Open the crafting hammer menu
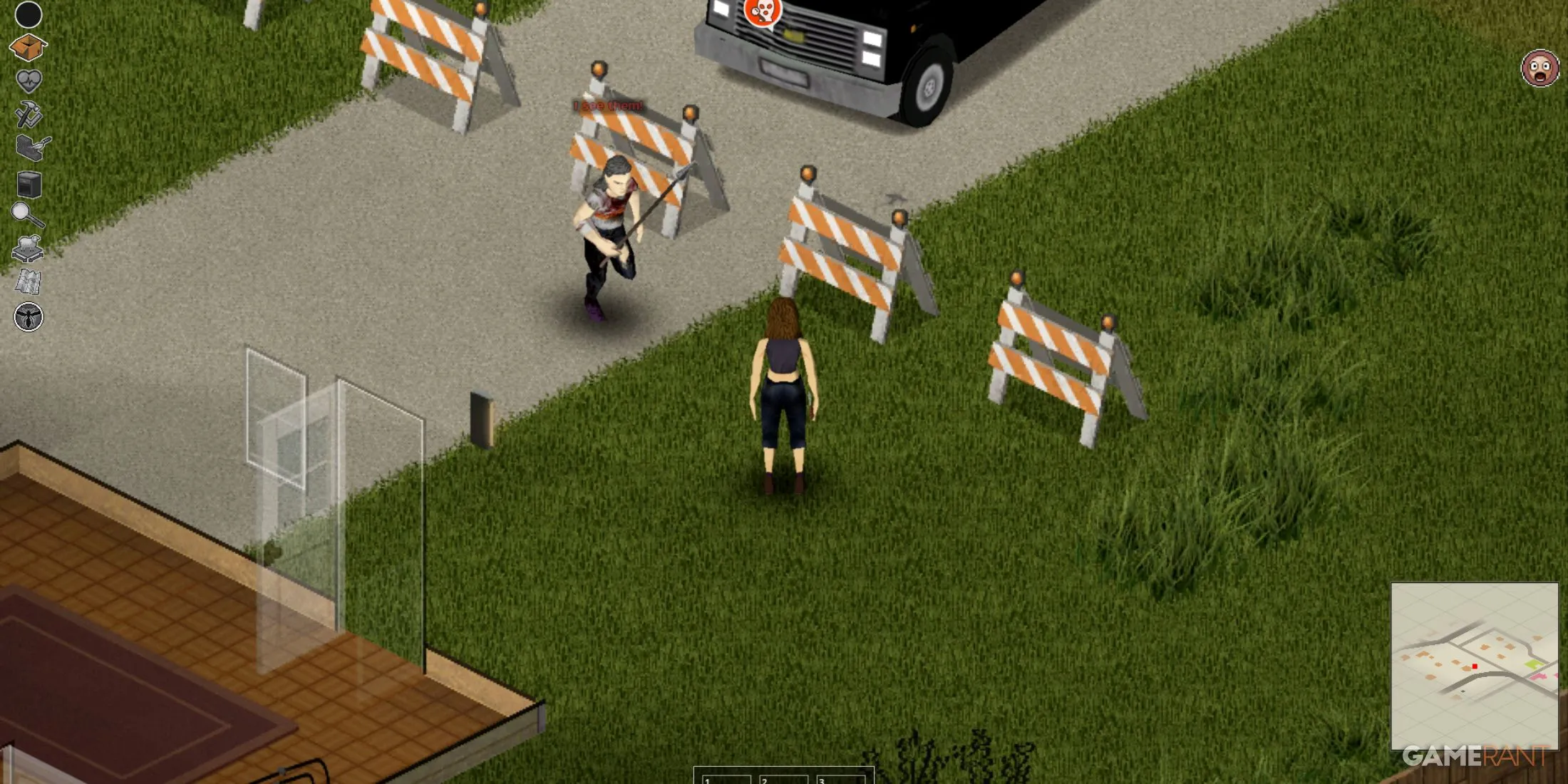 (29, 114)
